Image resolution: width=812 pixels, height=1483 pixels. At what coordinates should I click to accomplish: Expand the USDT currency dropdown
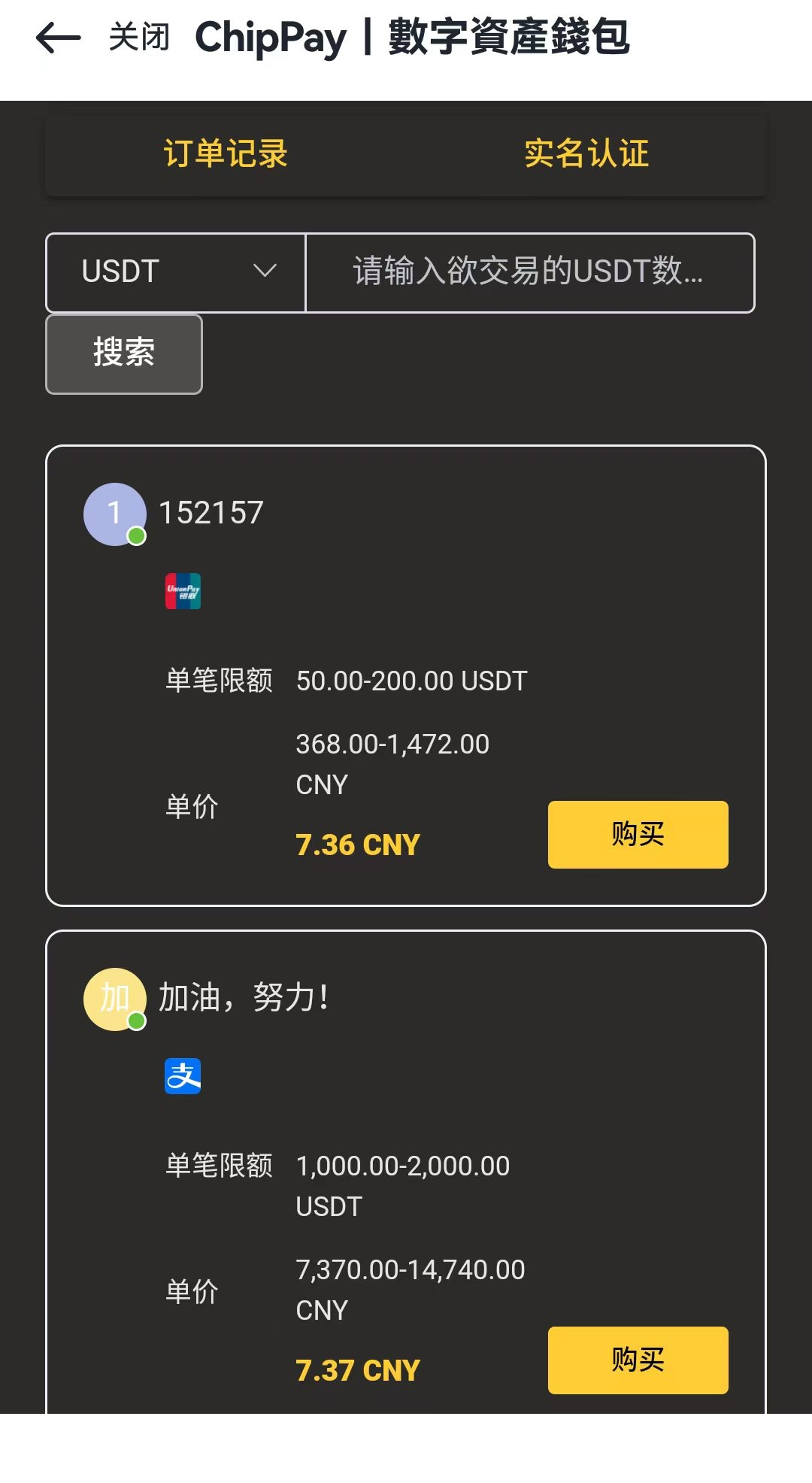point(176,272)
